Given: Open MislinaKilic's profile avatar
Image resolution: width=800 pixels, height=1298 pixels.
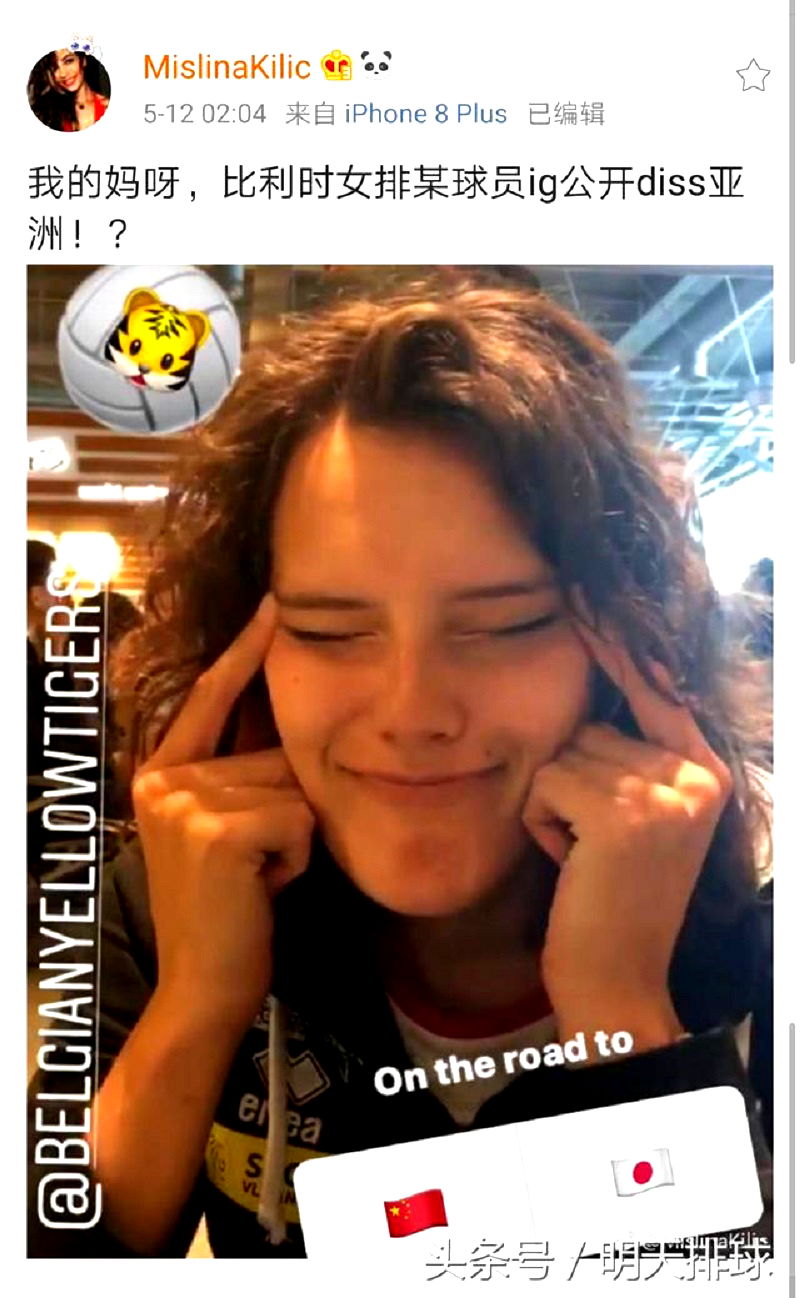Looking at the screenshot, I should pyautogui.click(x=68, y=89).
